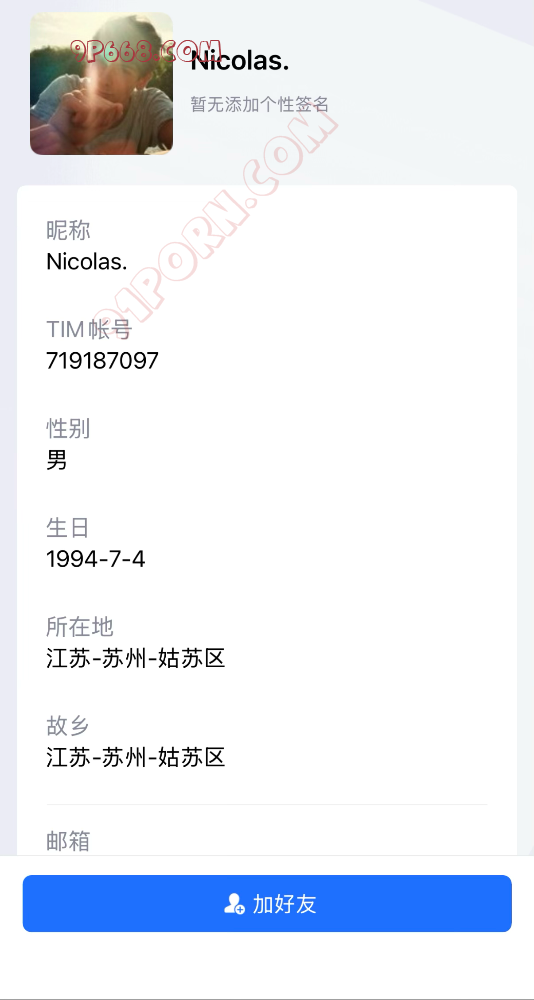This screenshot has height=1000, width=534.
Task: Tap the 加好友 button to add friend
Action: click(267, 903)
